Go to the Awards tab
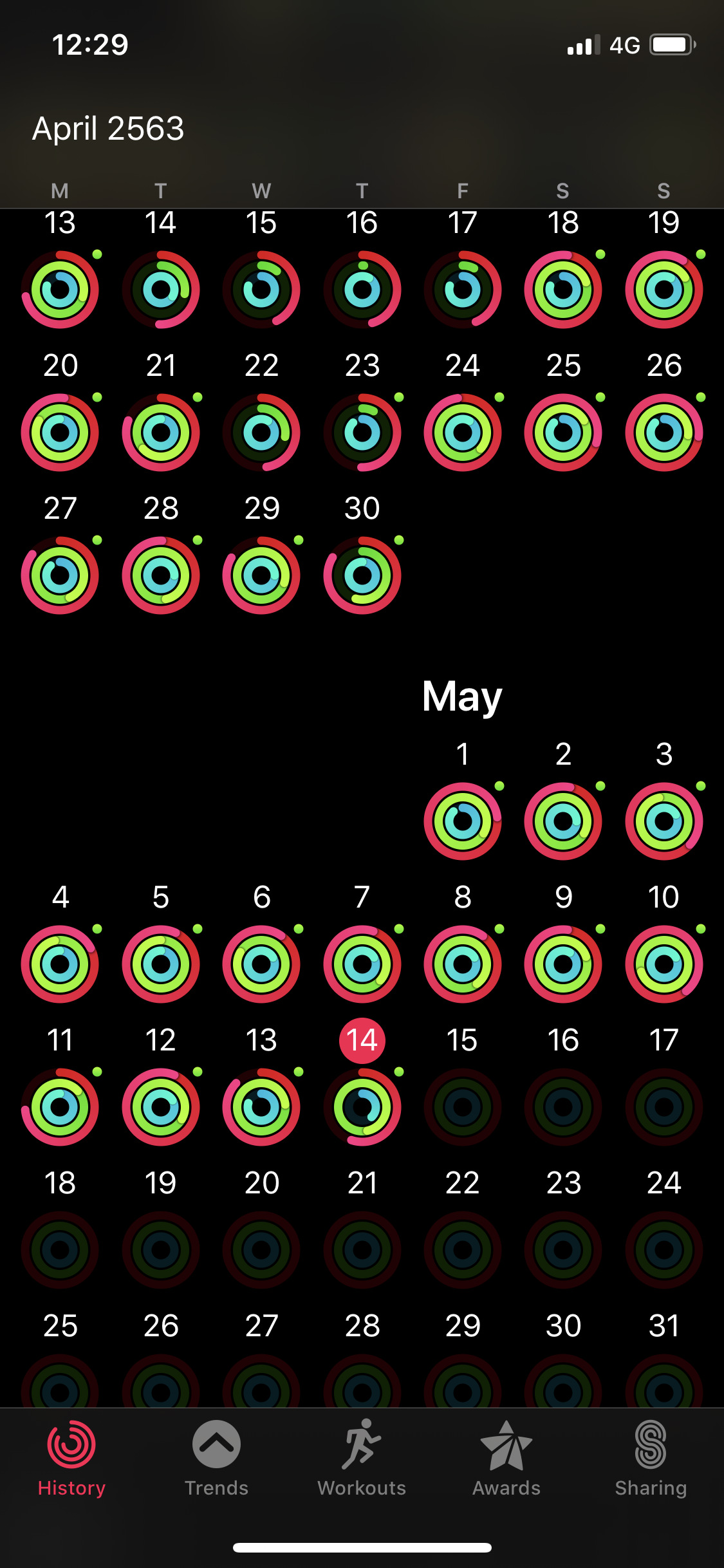Screen dimensions: 724x1568 [506, 1459]
